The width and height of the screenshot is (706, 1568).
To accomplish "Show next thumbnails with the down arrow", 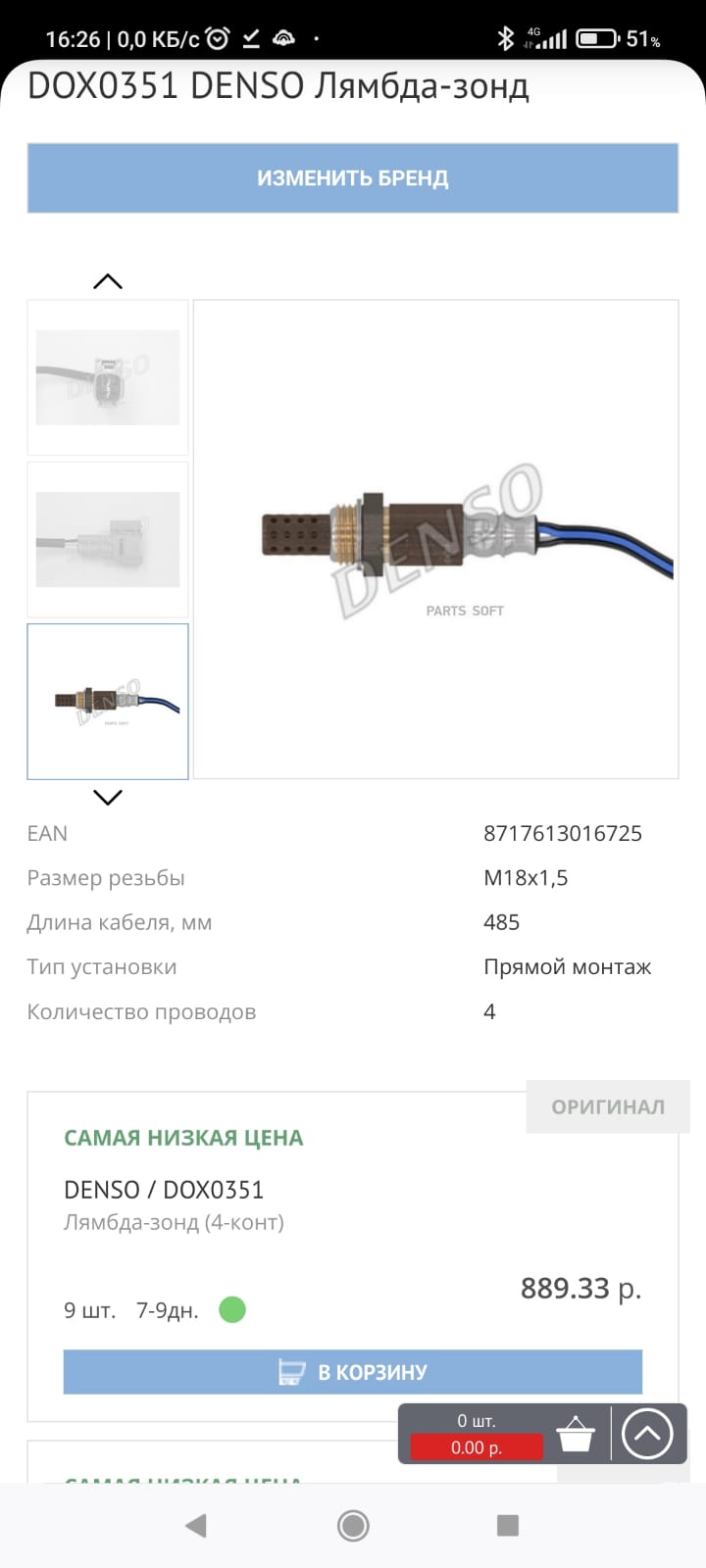I will tap(107, 797).
